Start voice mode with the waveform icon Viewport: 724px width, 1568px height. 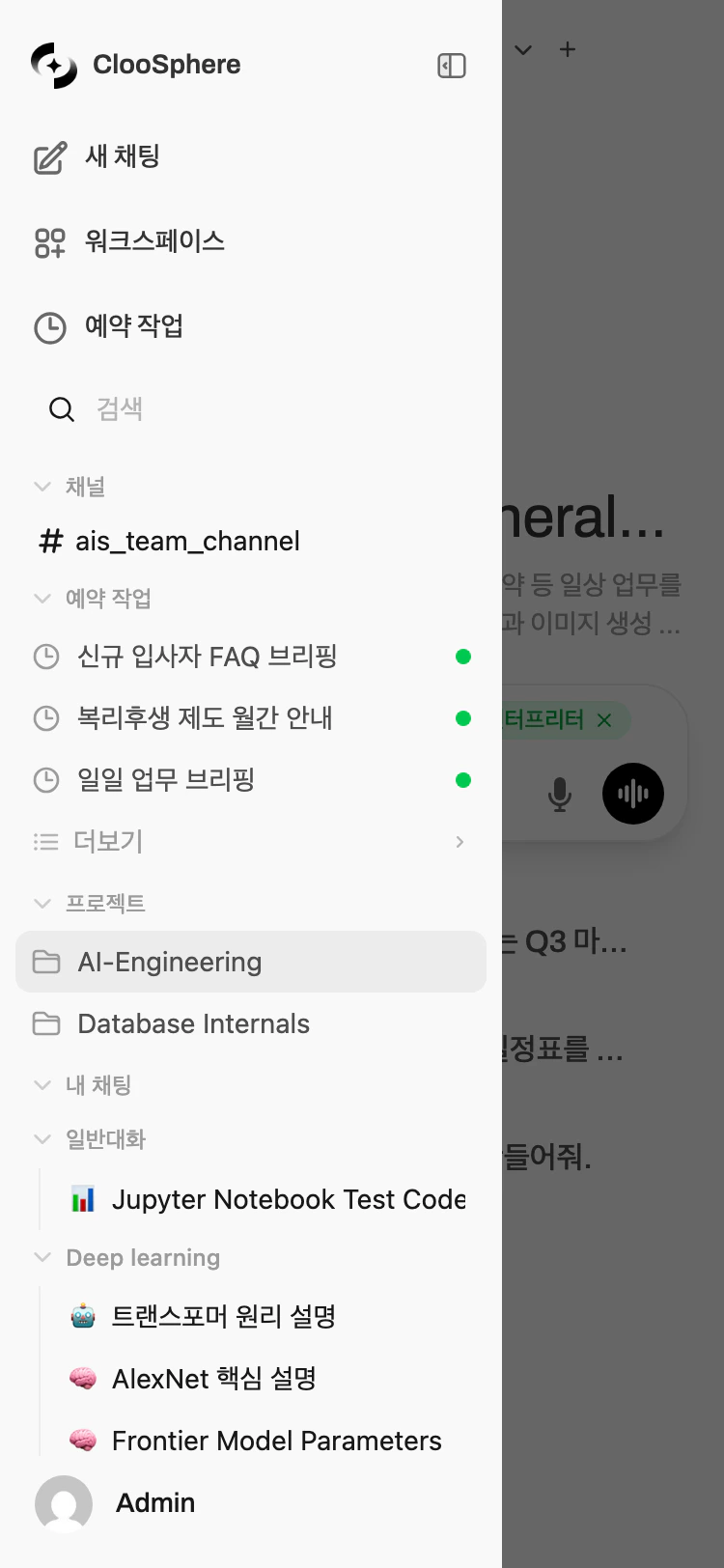(x=632, y=793)
